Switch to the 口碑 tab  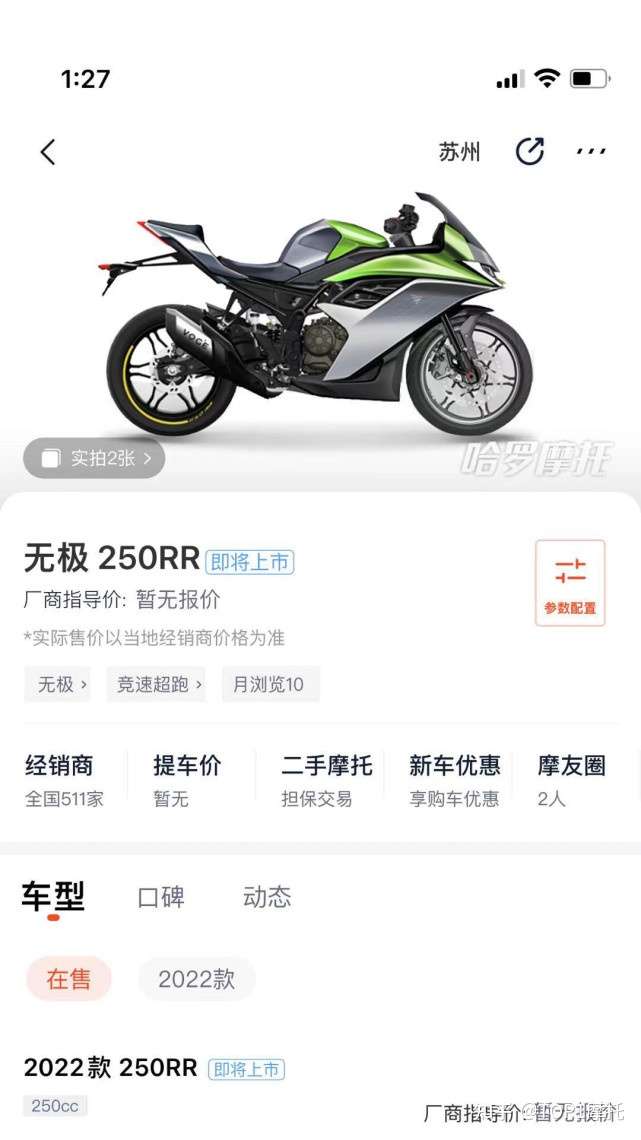tap(161, 897)
